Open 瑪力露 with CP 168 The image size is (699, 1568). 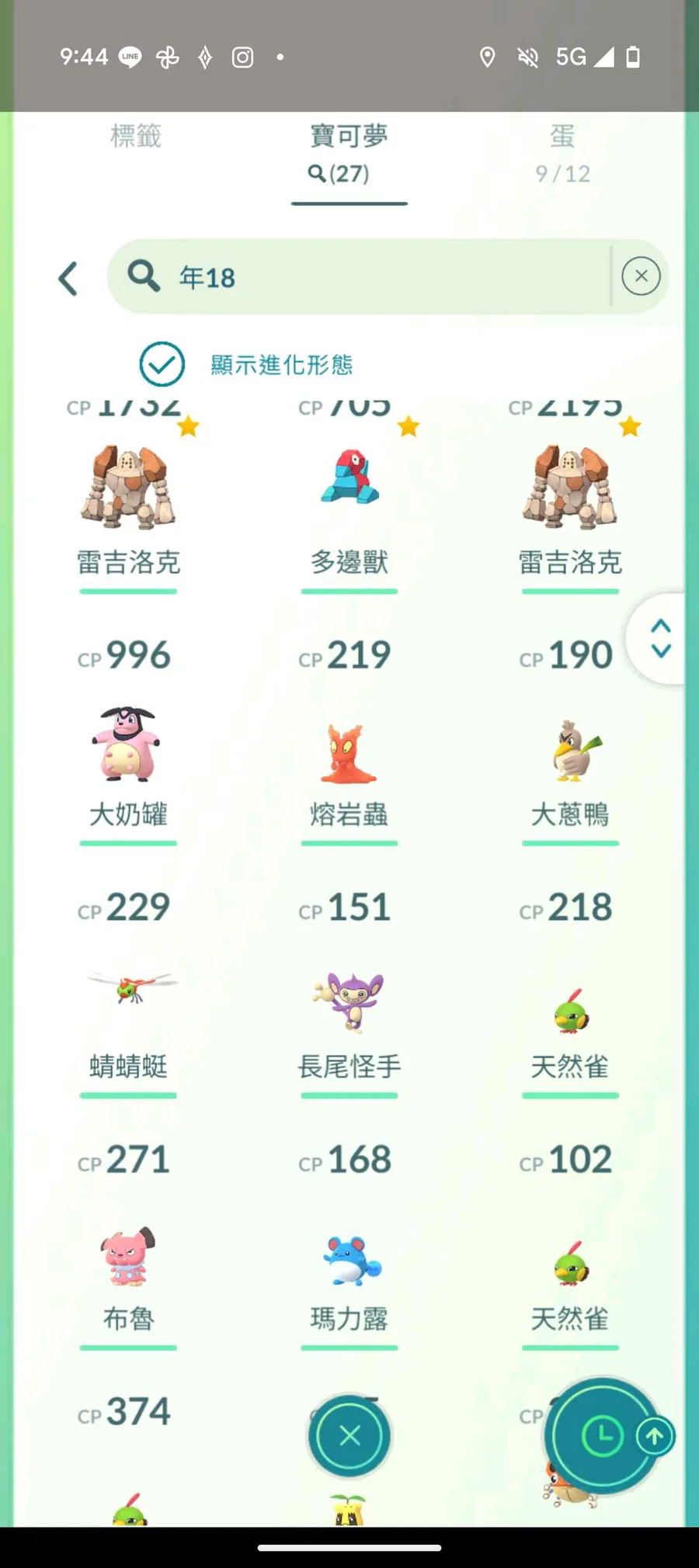[x=349, y=1261]
